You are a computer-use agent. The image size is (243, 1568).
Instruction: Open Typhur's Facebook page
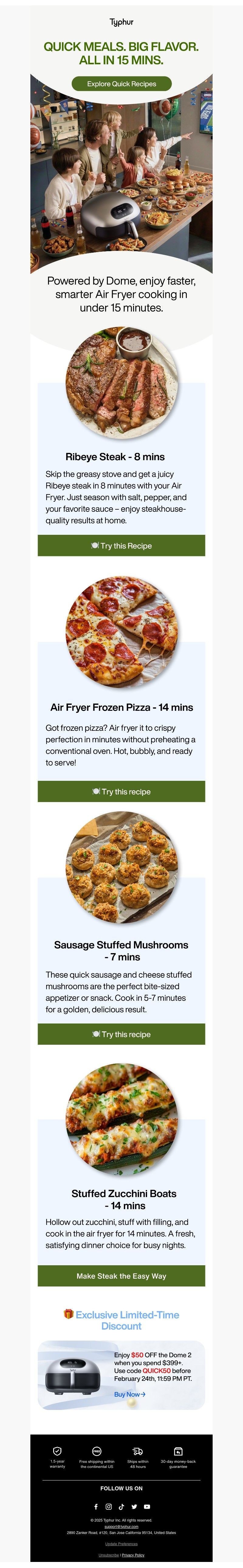96,1506
